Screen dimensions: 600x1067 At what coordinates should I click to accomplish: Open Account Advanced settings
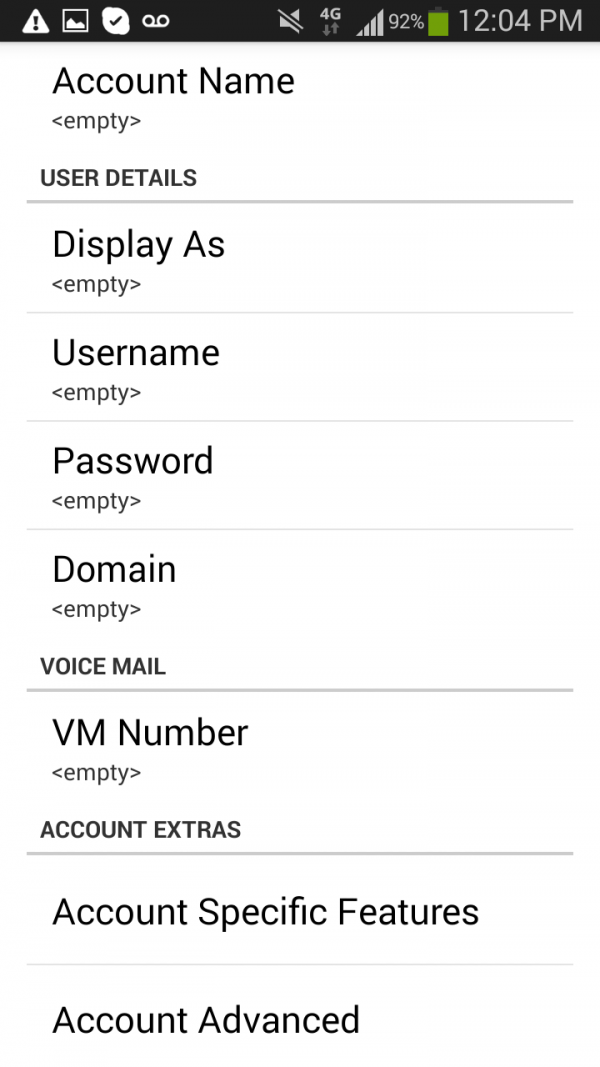300,1017
